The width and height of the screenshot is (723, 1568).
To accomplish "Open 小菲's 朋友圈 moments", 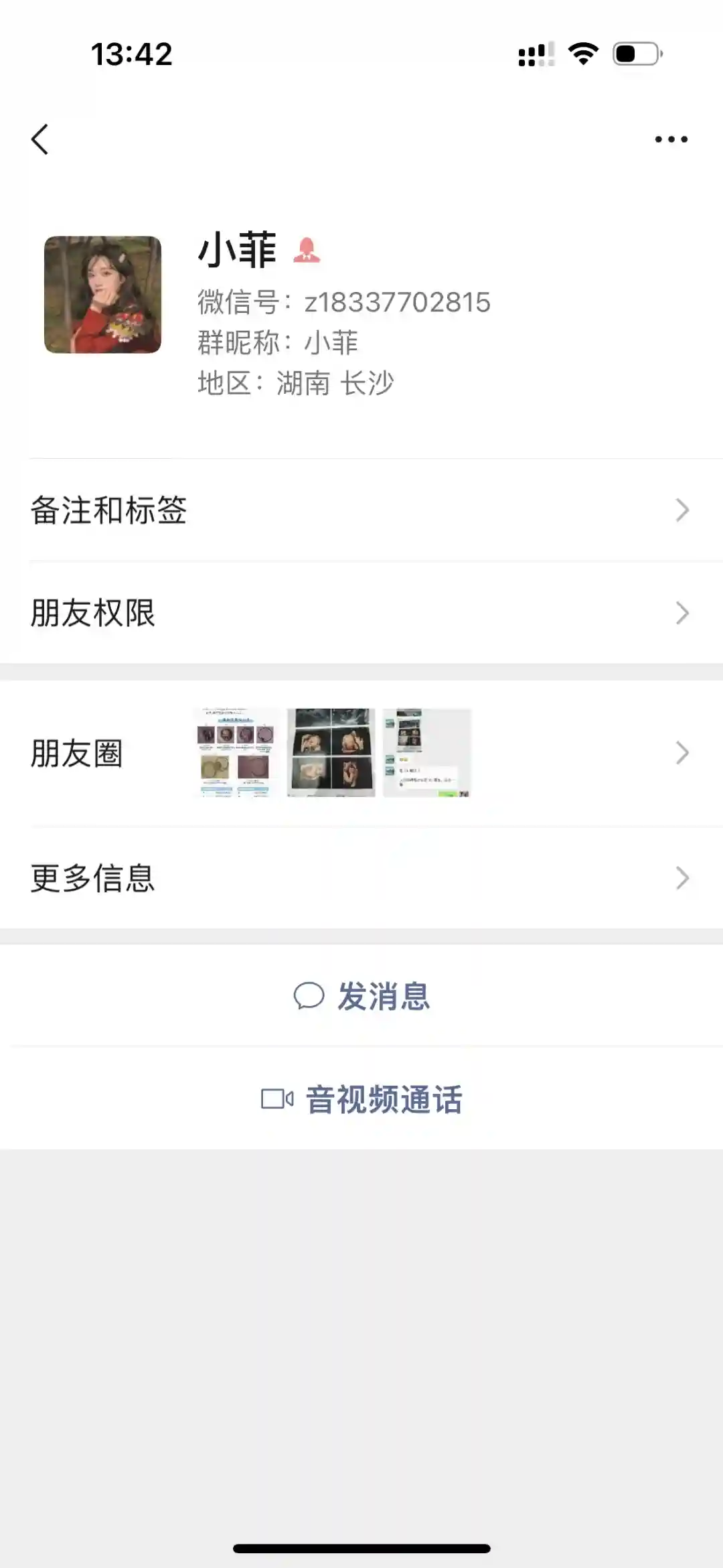I will click(361, 753).
